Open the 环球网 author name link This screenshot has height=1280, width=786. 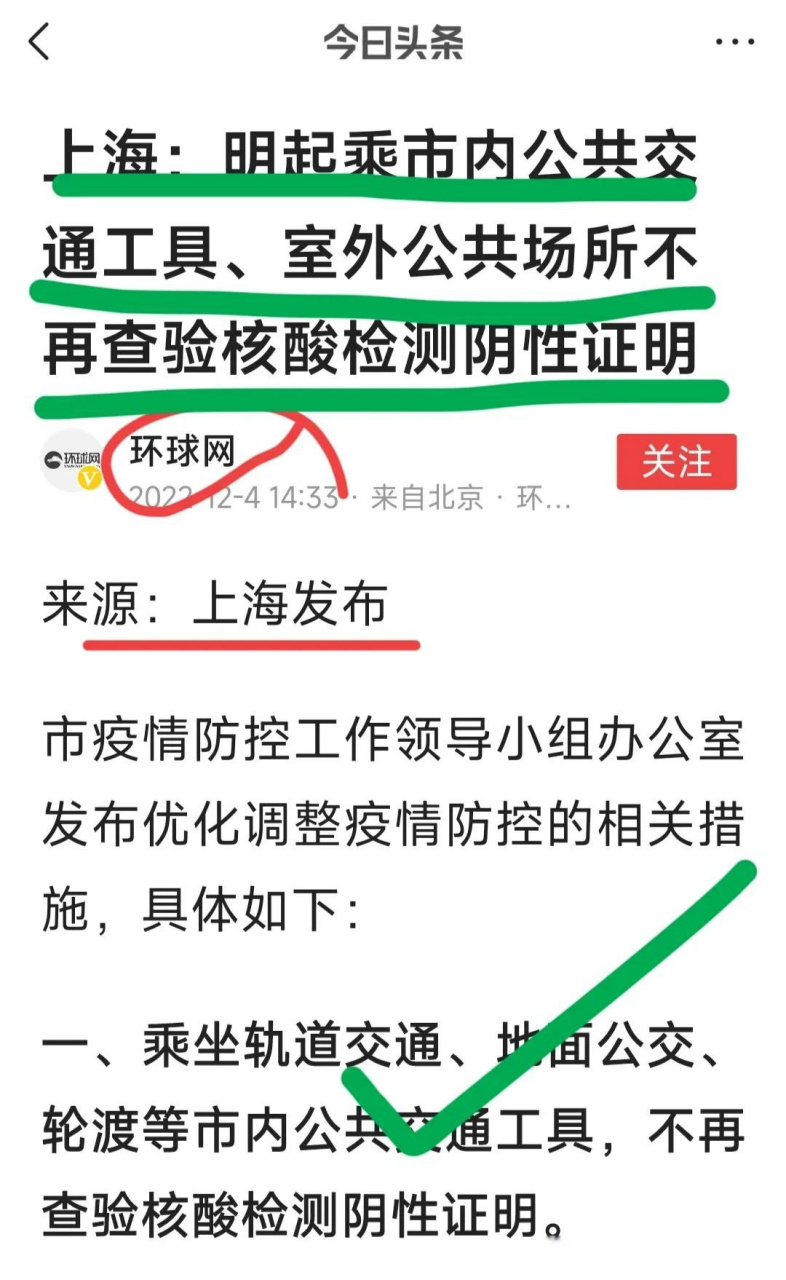click(x=182, y=453)
